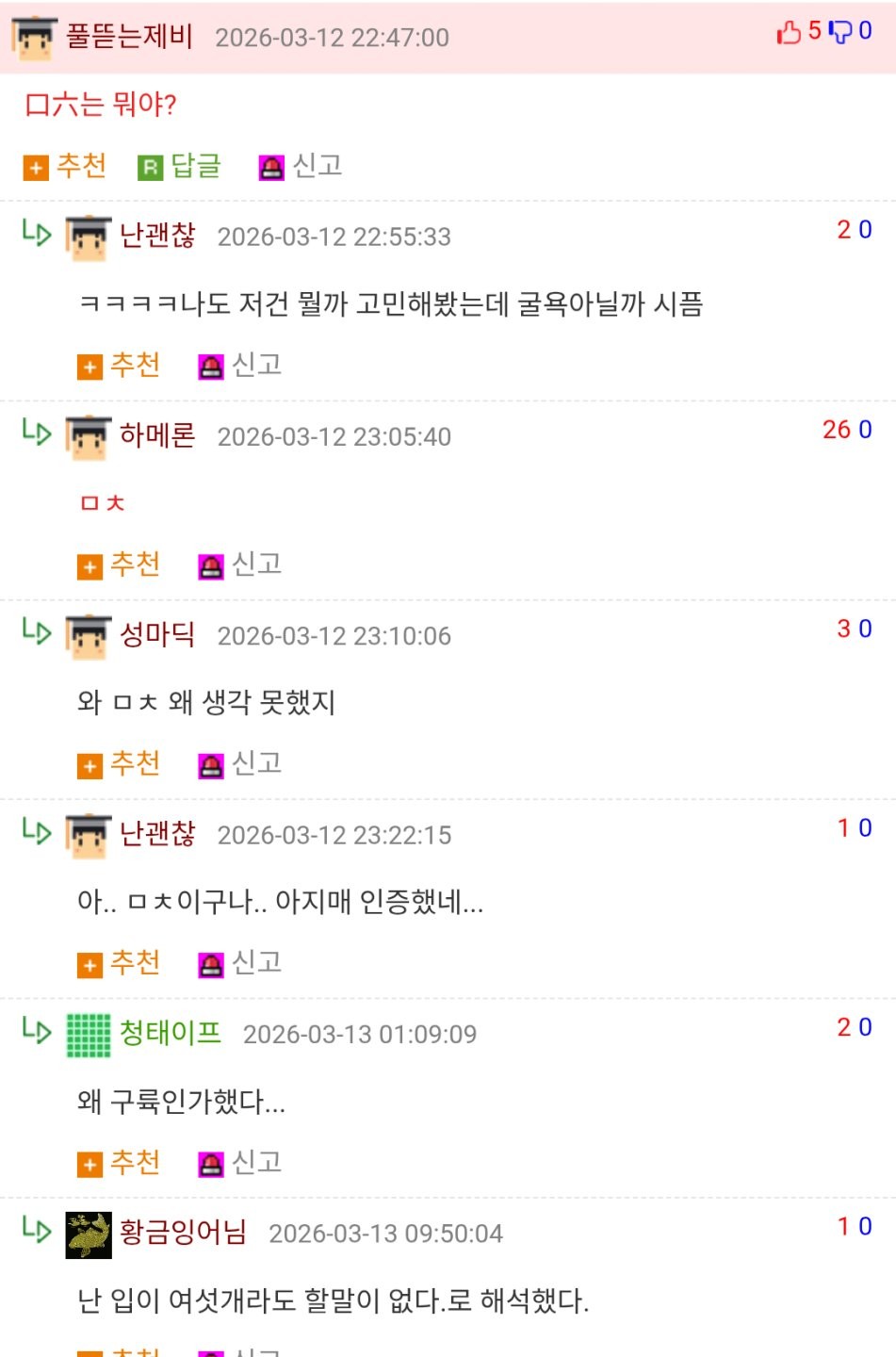The width and height of the screenshot is (896, 1357).
Task: Reply to 풀뜯는제비's comment with 답글
Action: tap(180, 167)
